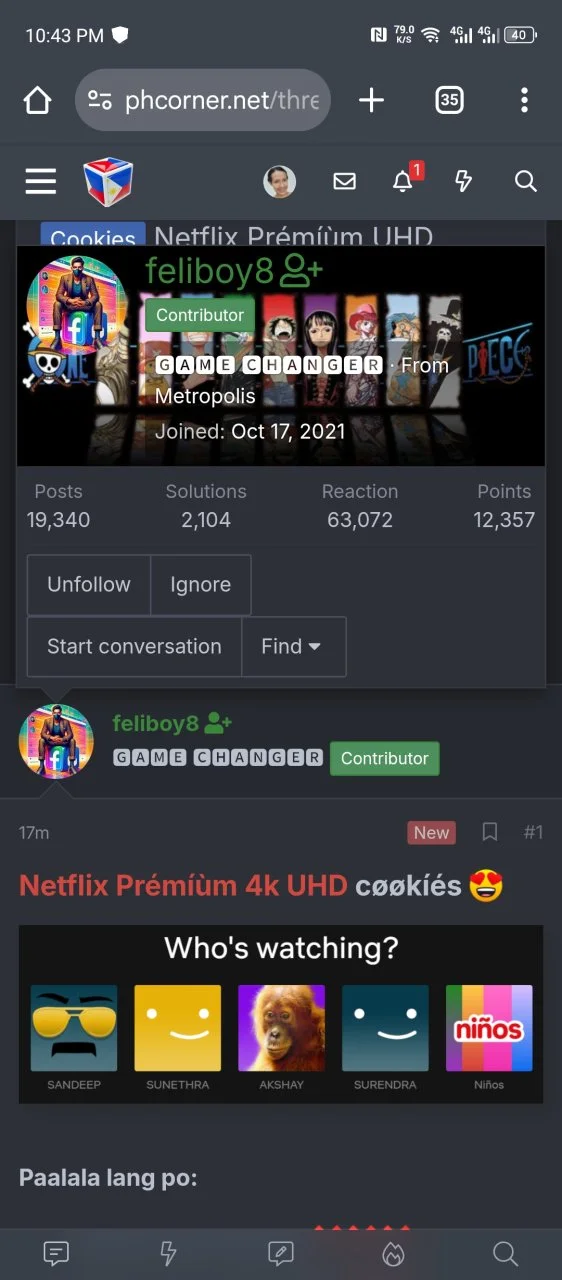This screenshot has width=562, height=1280.
Task: Open the site search magnifier in header
Action: click(526, 181)
